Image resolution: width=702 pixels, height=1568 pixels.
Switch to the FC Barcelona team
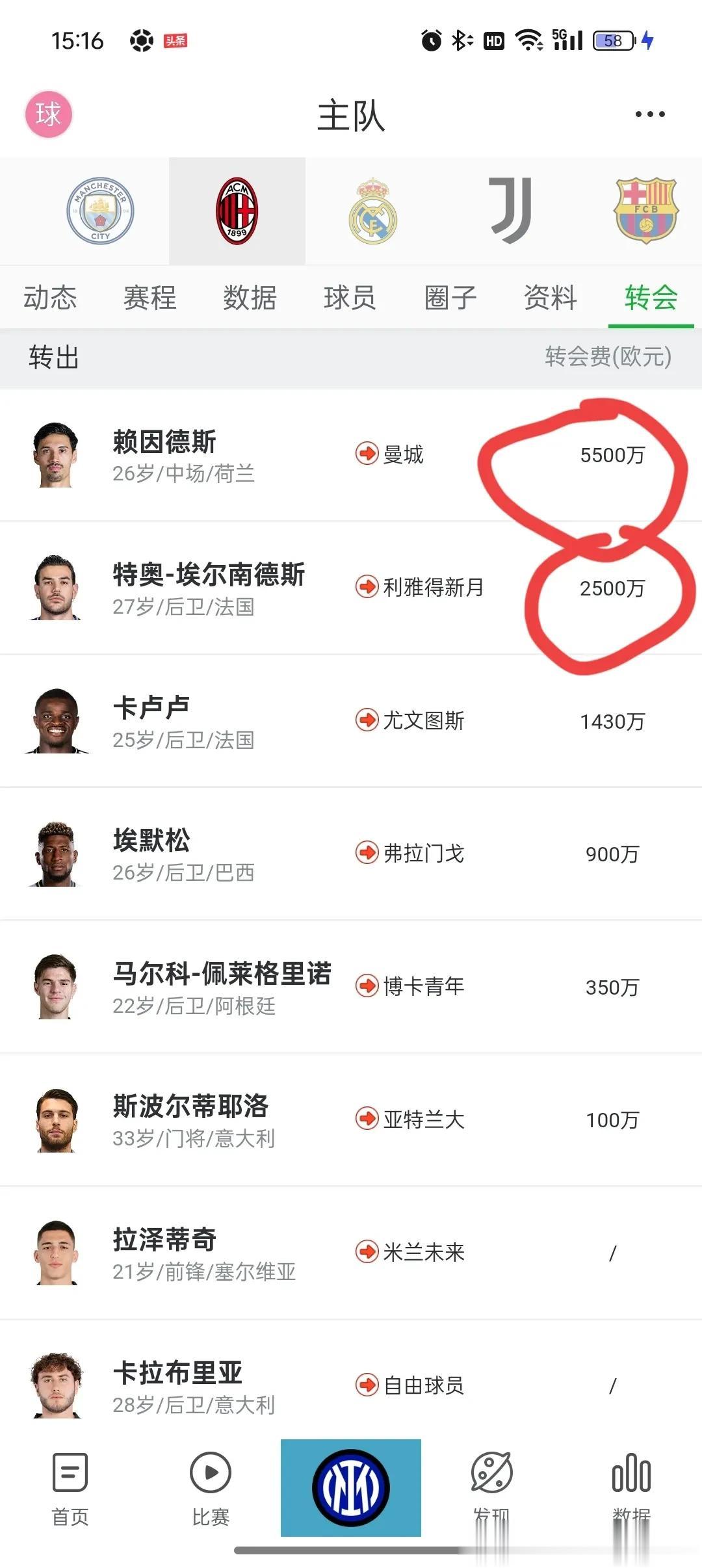[646, 211]
